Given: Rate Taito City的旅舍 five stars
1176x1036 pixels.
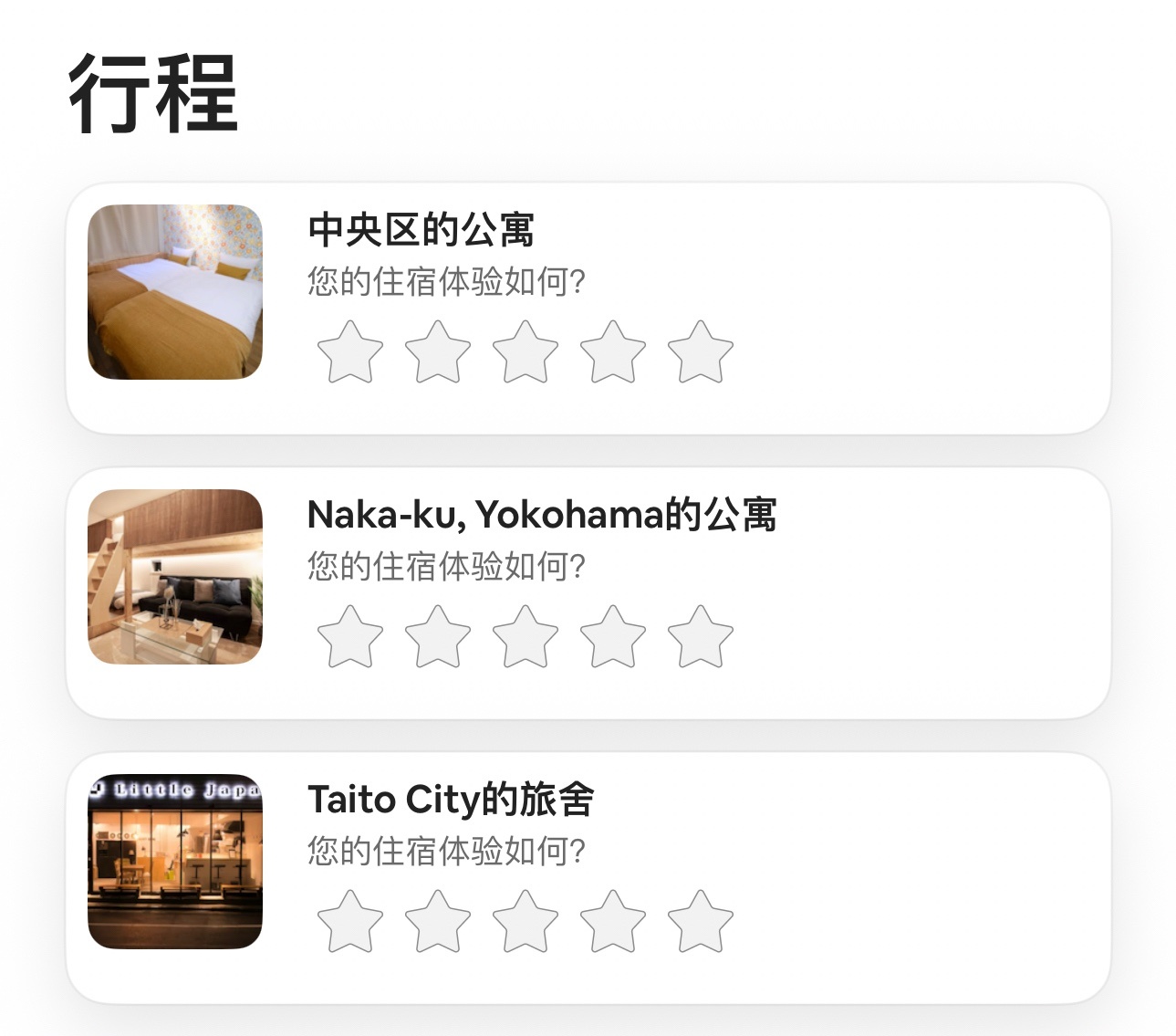Looking at the screenshot, I should click(x=700, y=922).
